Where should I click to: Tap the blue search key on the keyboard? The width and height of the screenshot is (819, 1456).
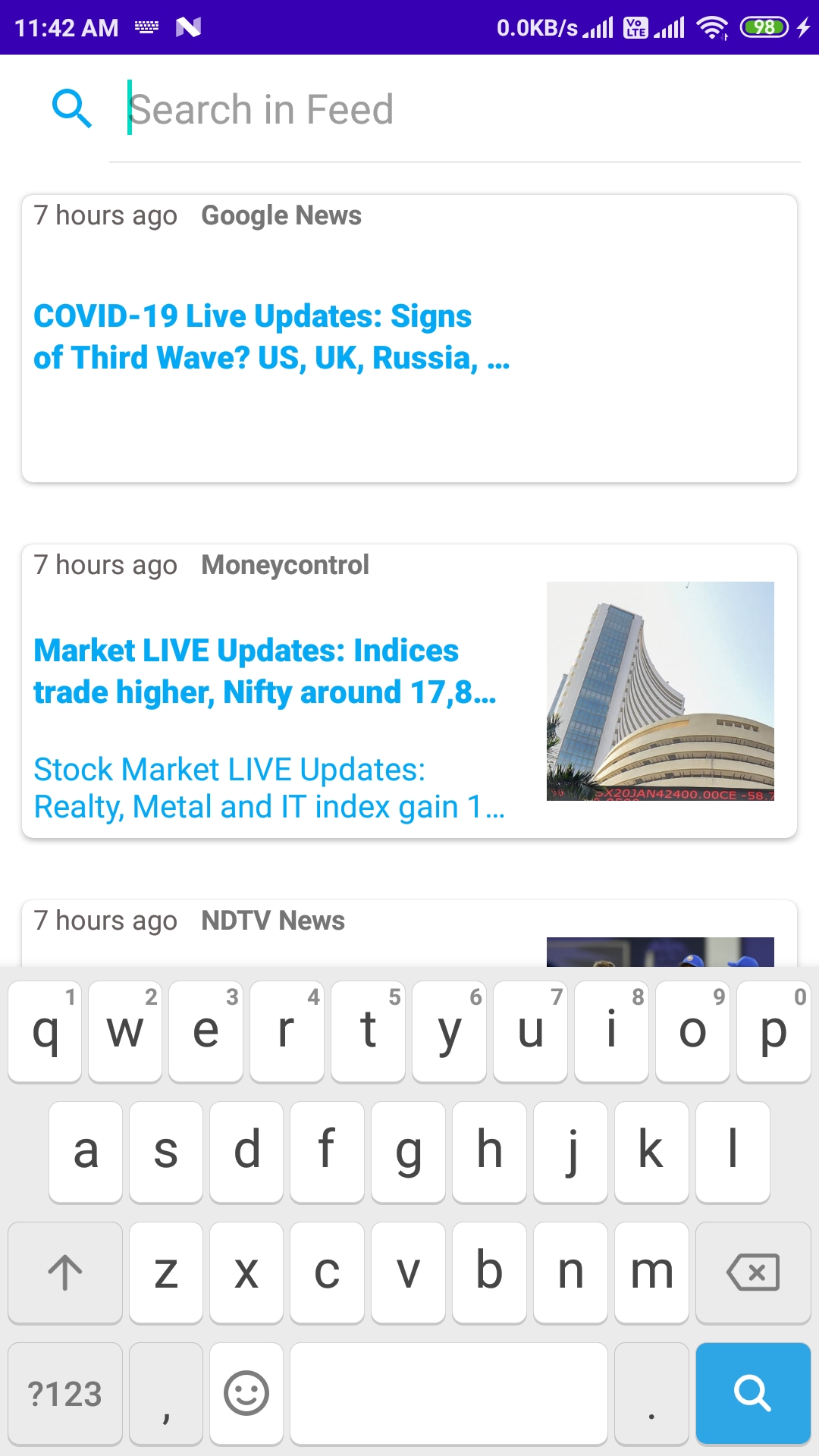coord(752,1394)
